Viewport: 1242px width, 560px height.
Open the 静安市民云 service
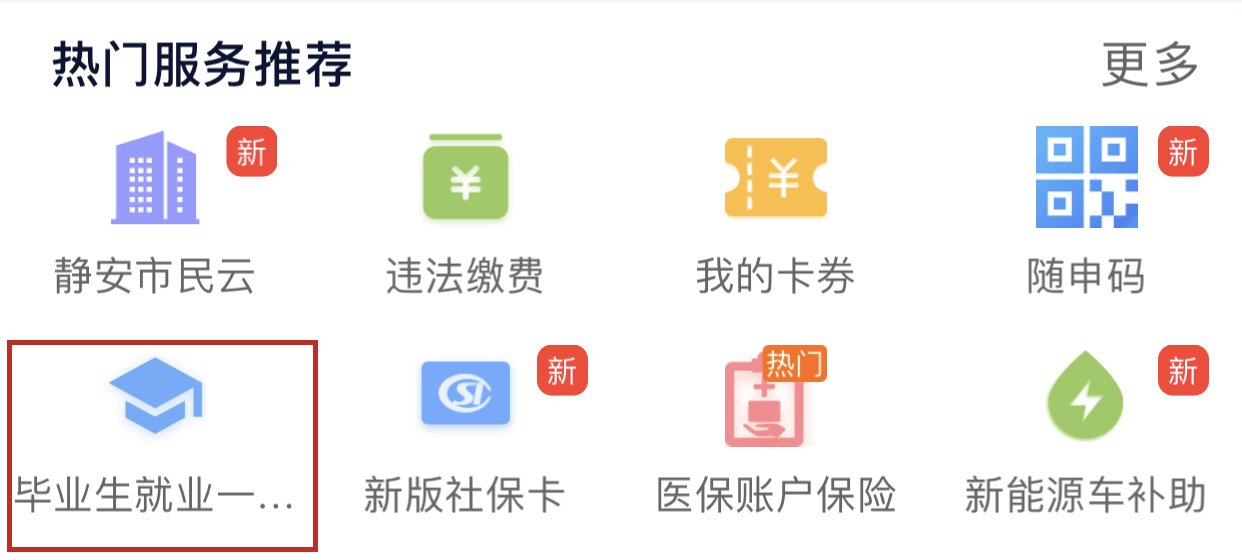(155, 215)
